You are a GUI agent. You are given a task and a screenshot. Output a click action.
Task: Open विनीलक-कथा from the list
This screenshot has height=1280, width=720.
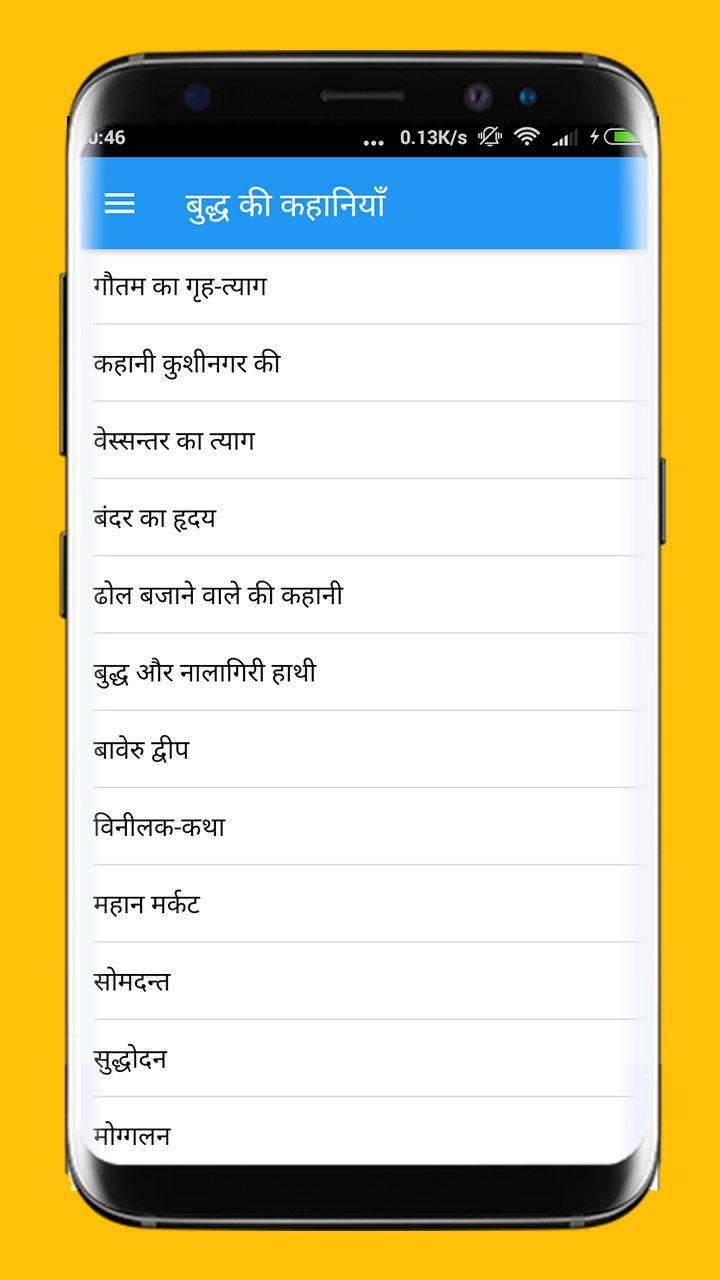tap(157, 826)
